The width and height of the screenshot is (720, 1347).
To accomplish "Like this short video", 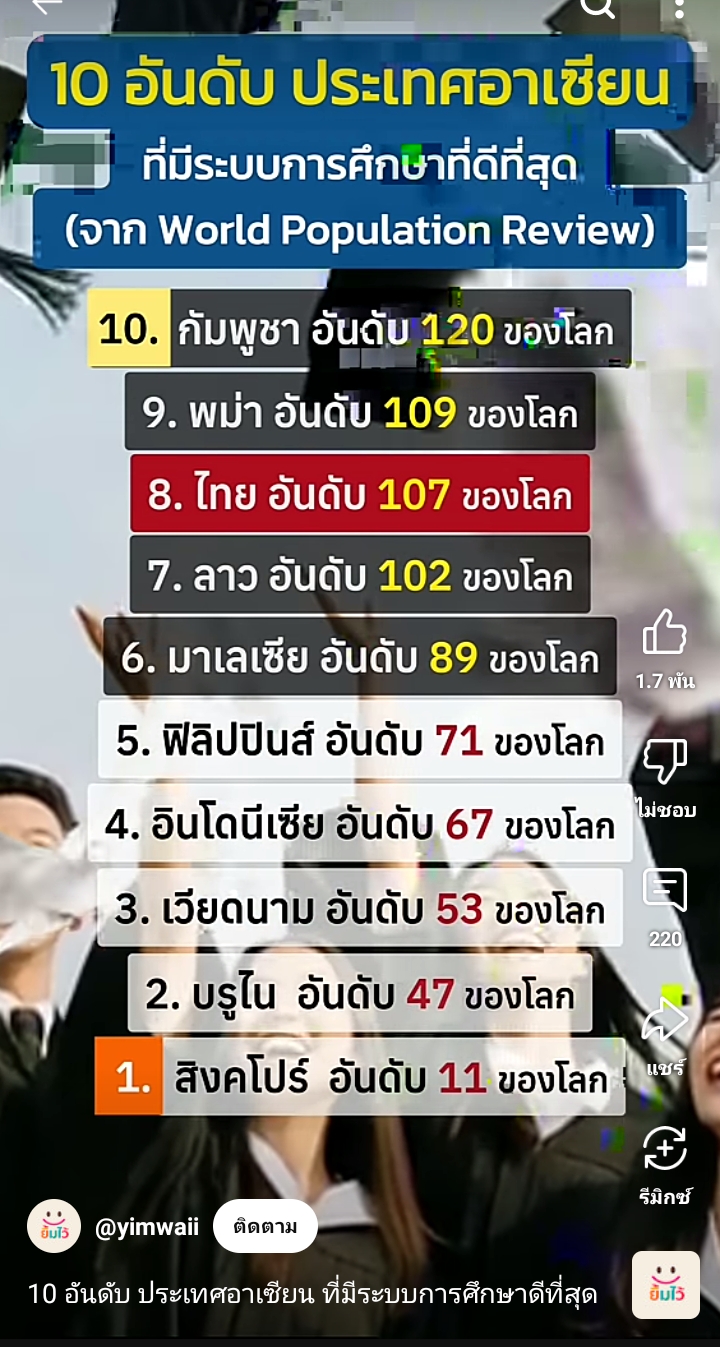I will pos(665,635).
